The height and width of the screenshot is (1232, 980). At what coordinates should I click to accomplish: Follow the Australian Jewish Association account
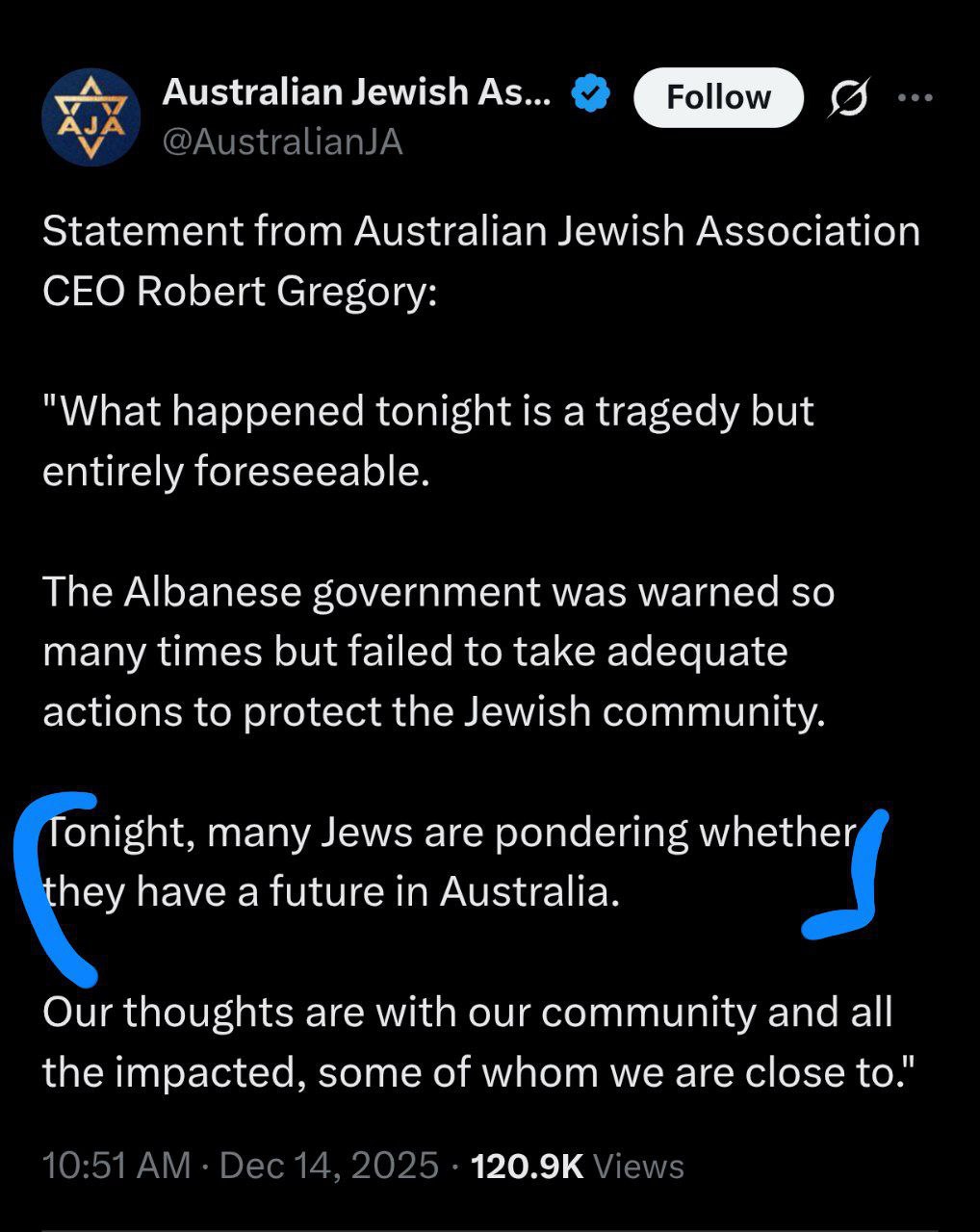tap(718, 97)
